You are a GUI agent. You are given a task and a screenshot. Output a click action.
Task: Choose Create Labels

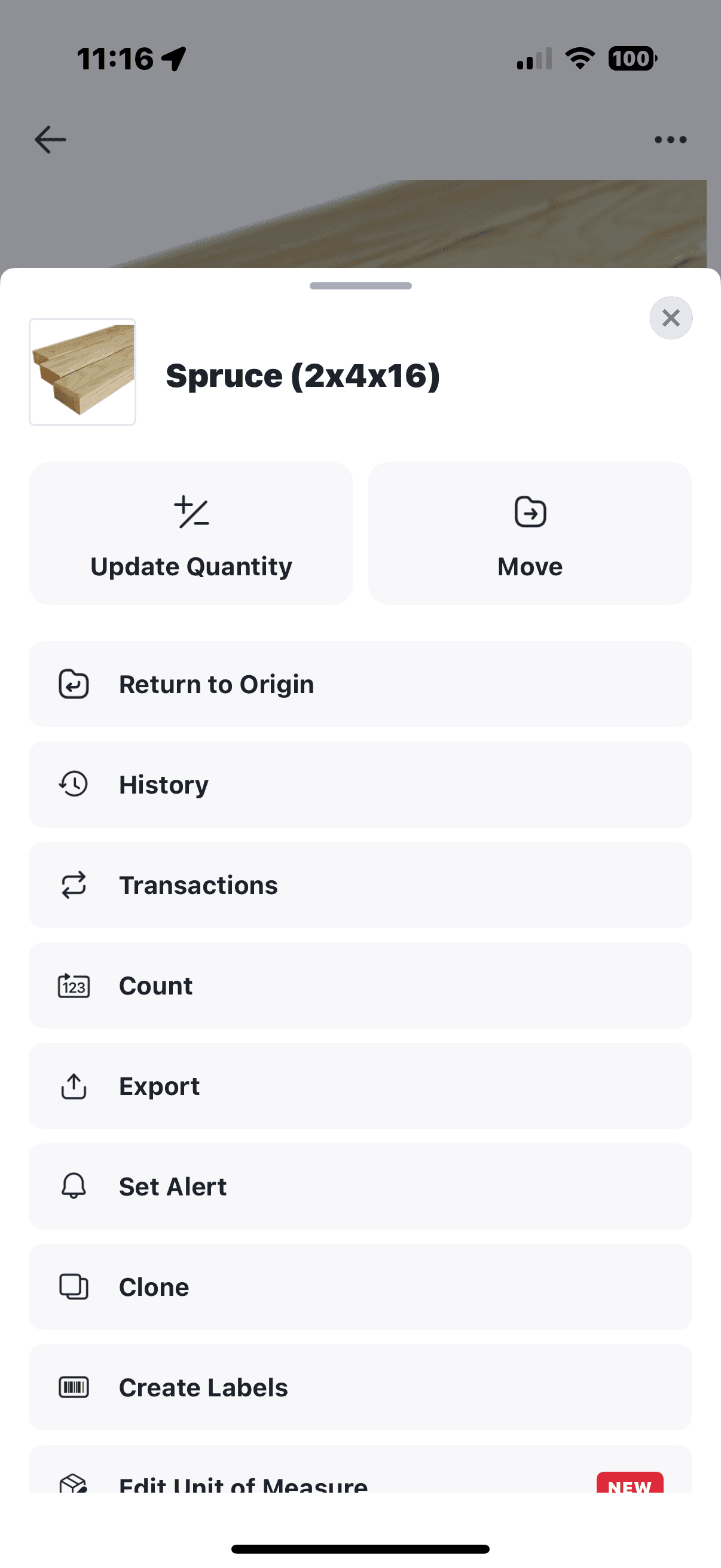point(360,1387)
